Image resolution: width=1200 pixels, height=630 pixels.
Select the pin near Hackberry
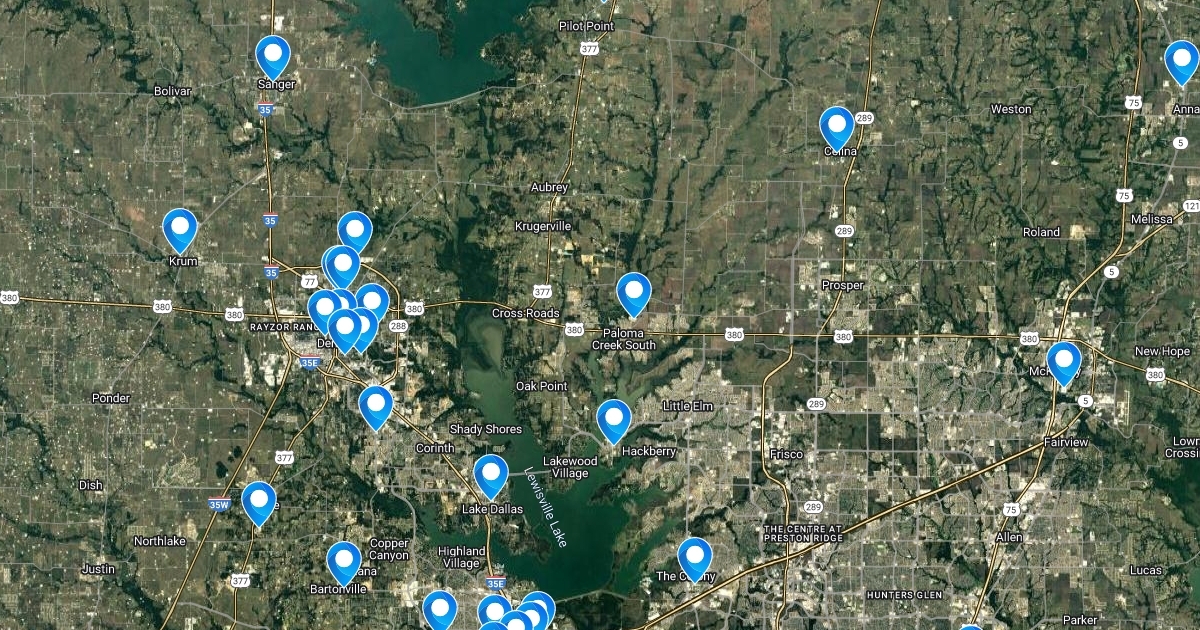614,421
